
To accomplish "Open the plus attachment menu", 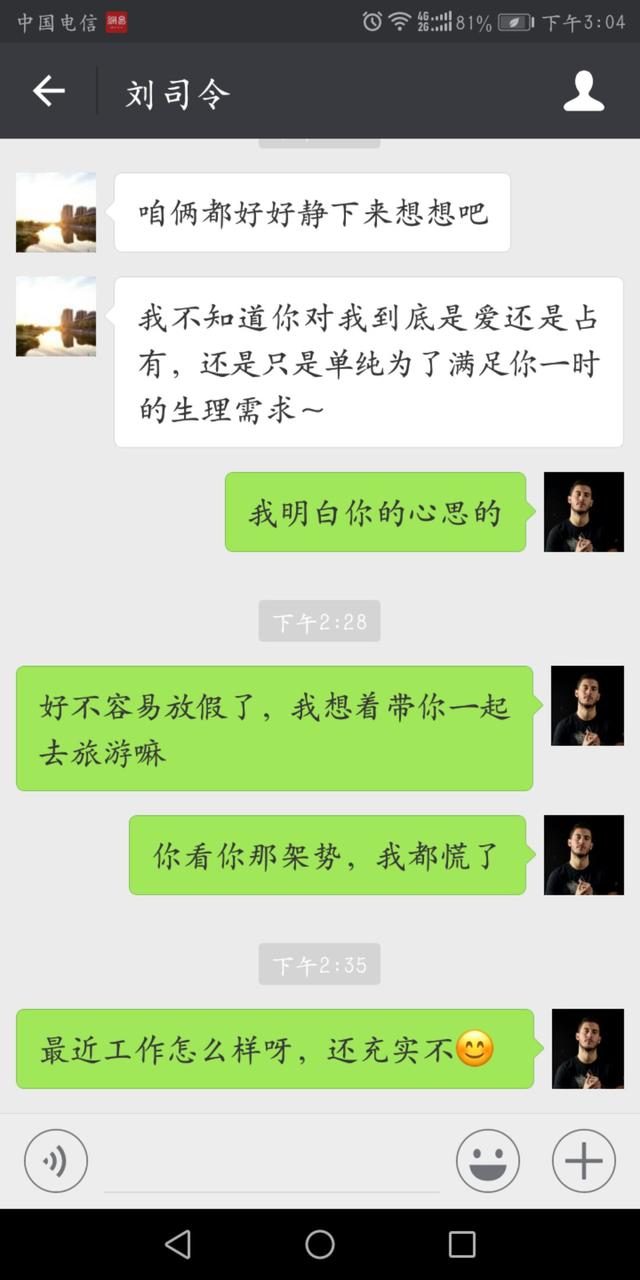I will tap(583, 1161).
